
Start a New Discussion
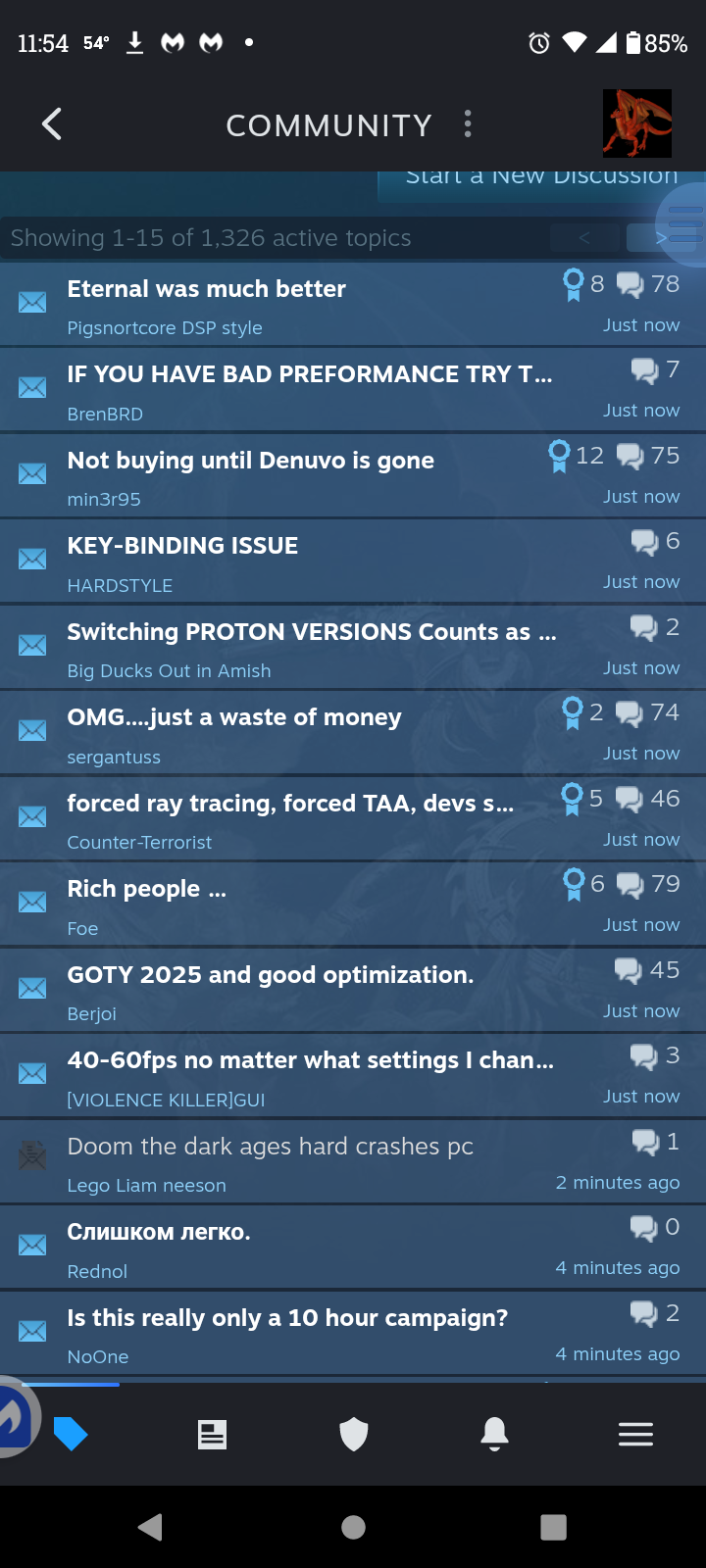click(x=541, y=180)
